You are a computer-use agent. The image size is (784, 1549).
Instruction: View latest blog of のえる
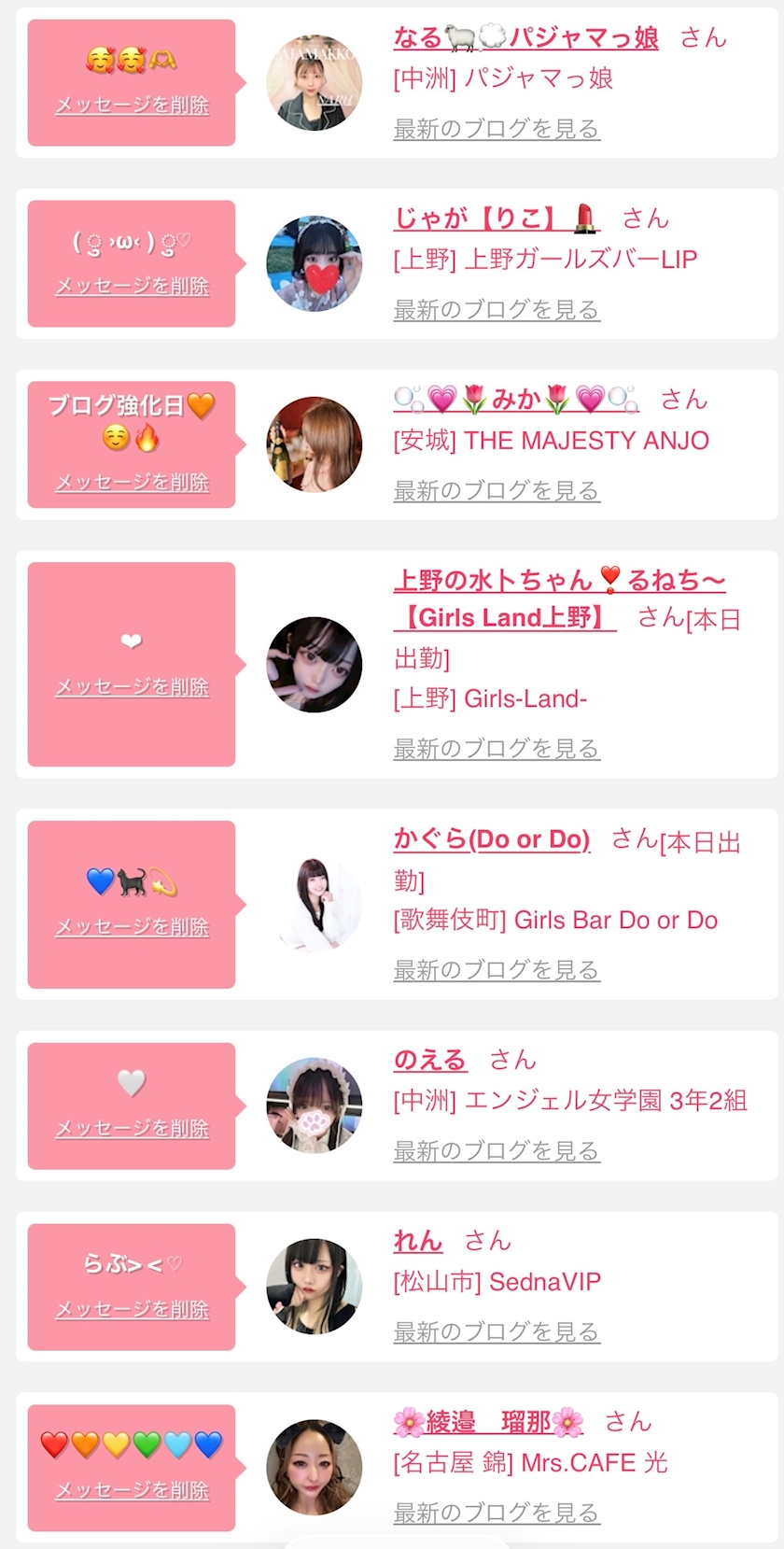[497, 1151]
